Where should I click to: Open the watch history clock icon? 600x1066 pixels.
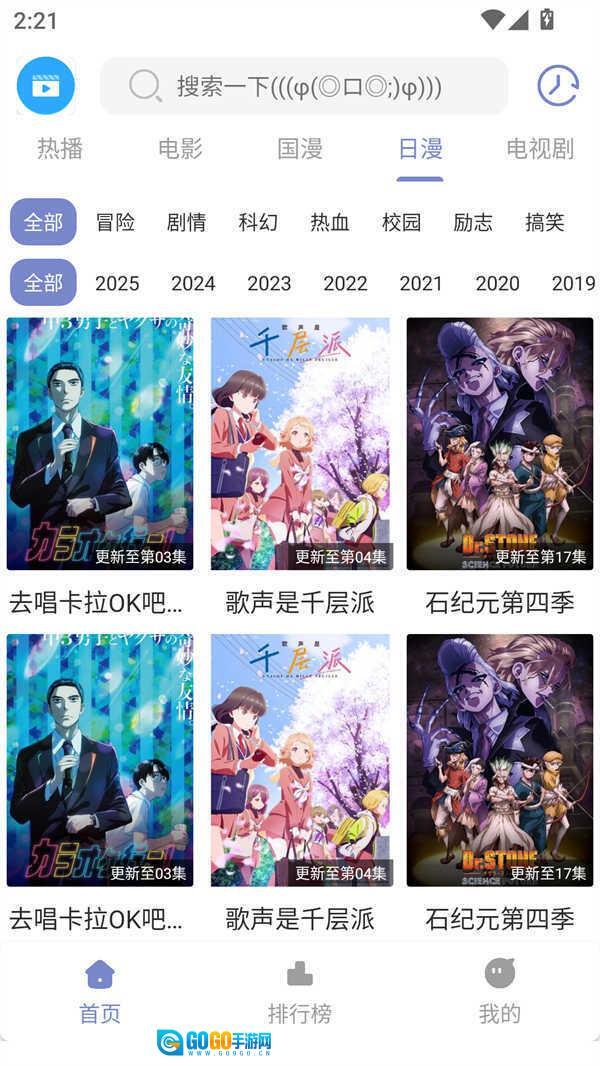[x=557, y=86]
